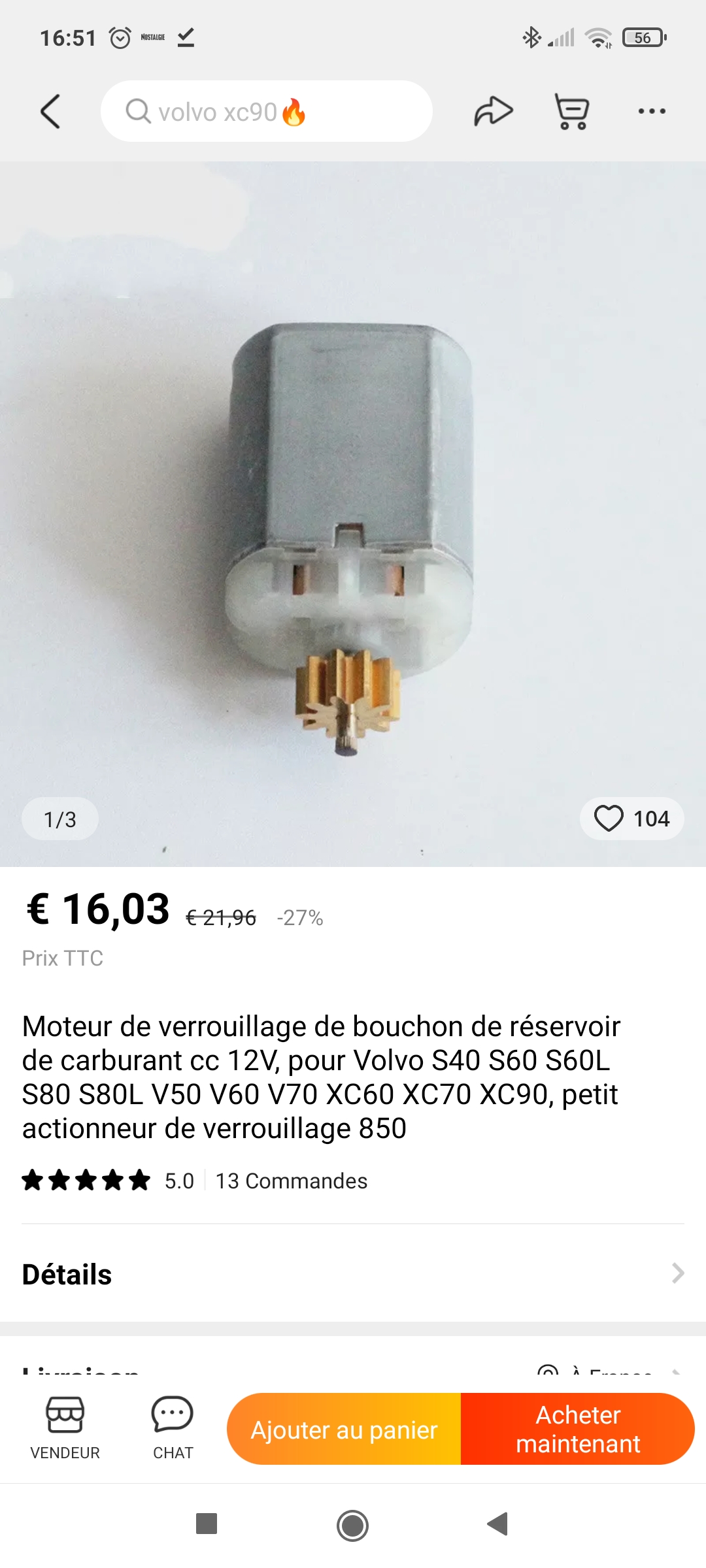Go to the Android home screen
The image size is (706, 1568).
352,1525
